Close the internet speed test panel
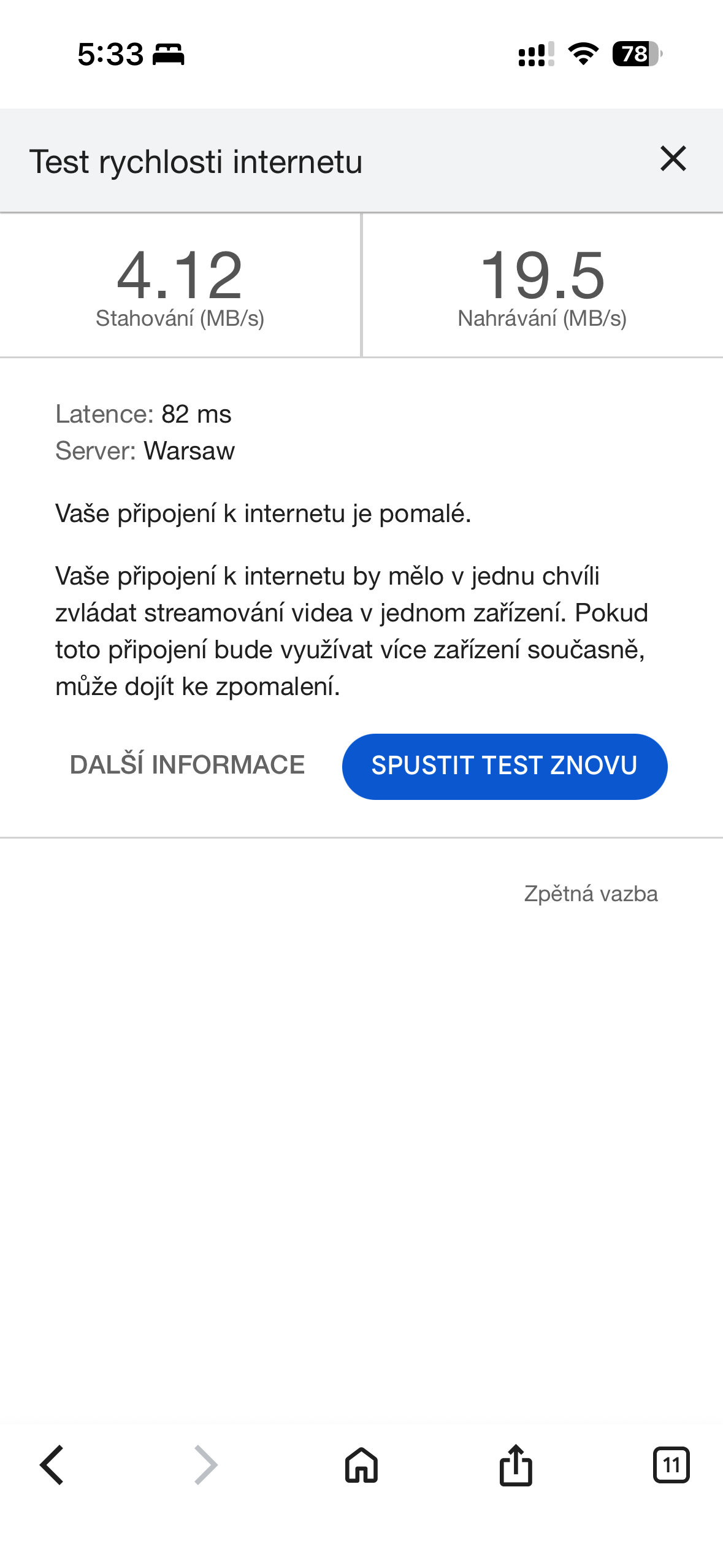723x1568 pixels. [x=673, y=159]
